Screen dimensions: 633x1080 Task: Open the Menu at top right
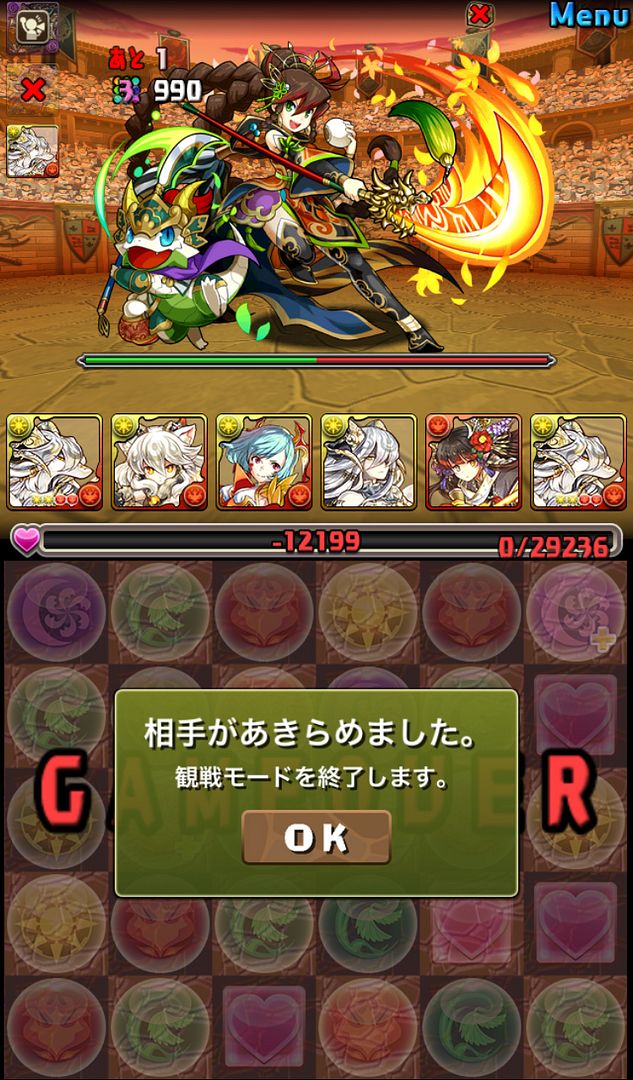tap(589, 15)
